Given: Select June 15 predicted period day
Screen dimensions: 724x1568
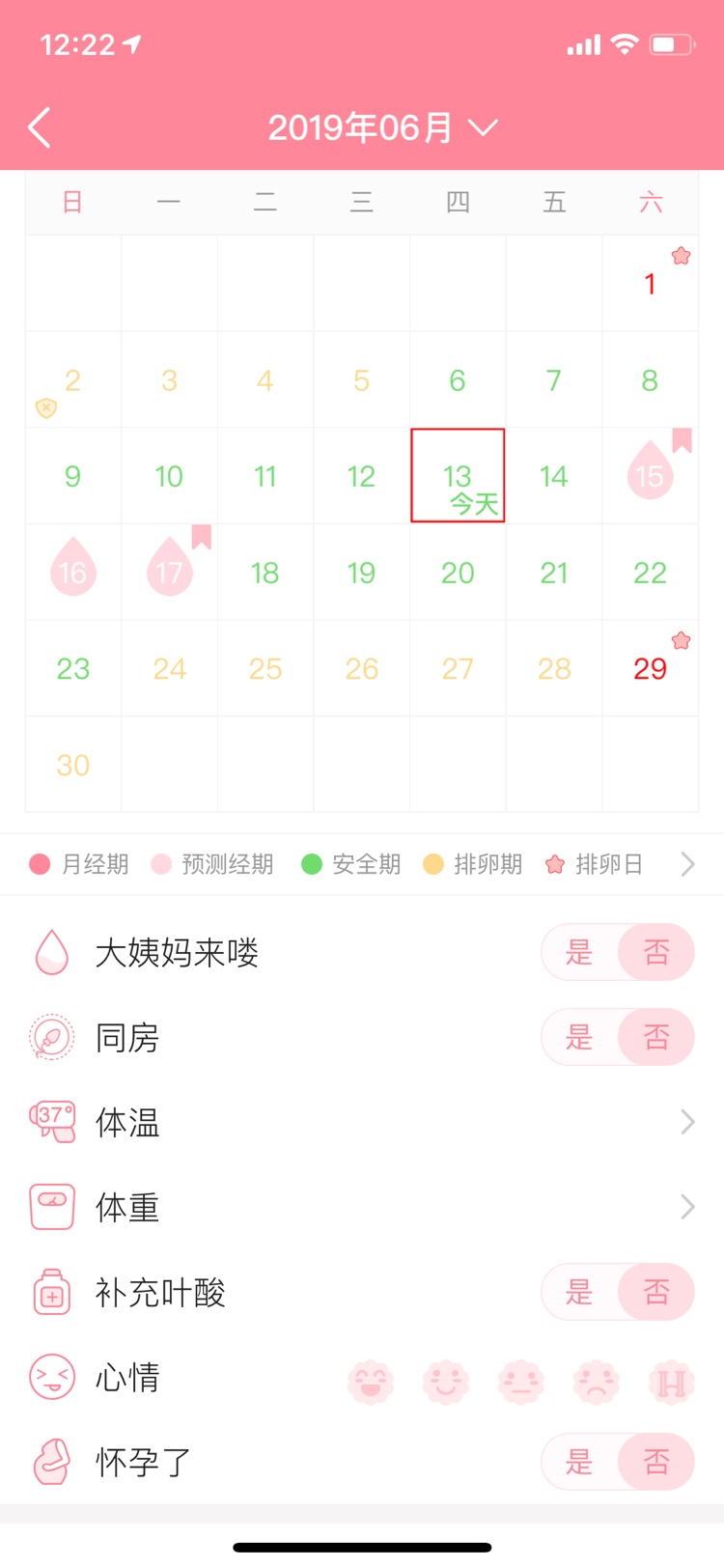Looking at the screenshot, I should (x=650, y=475).
